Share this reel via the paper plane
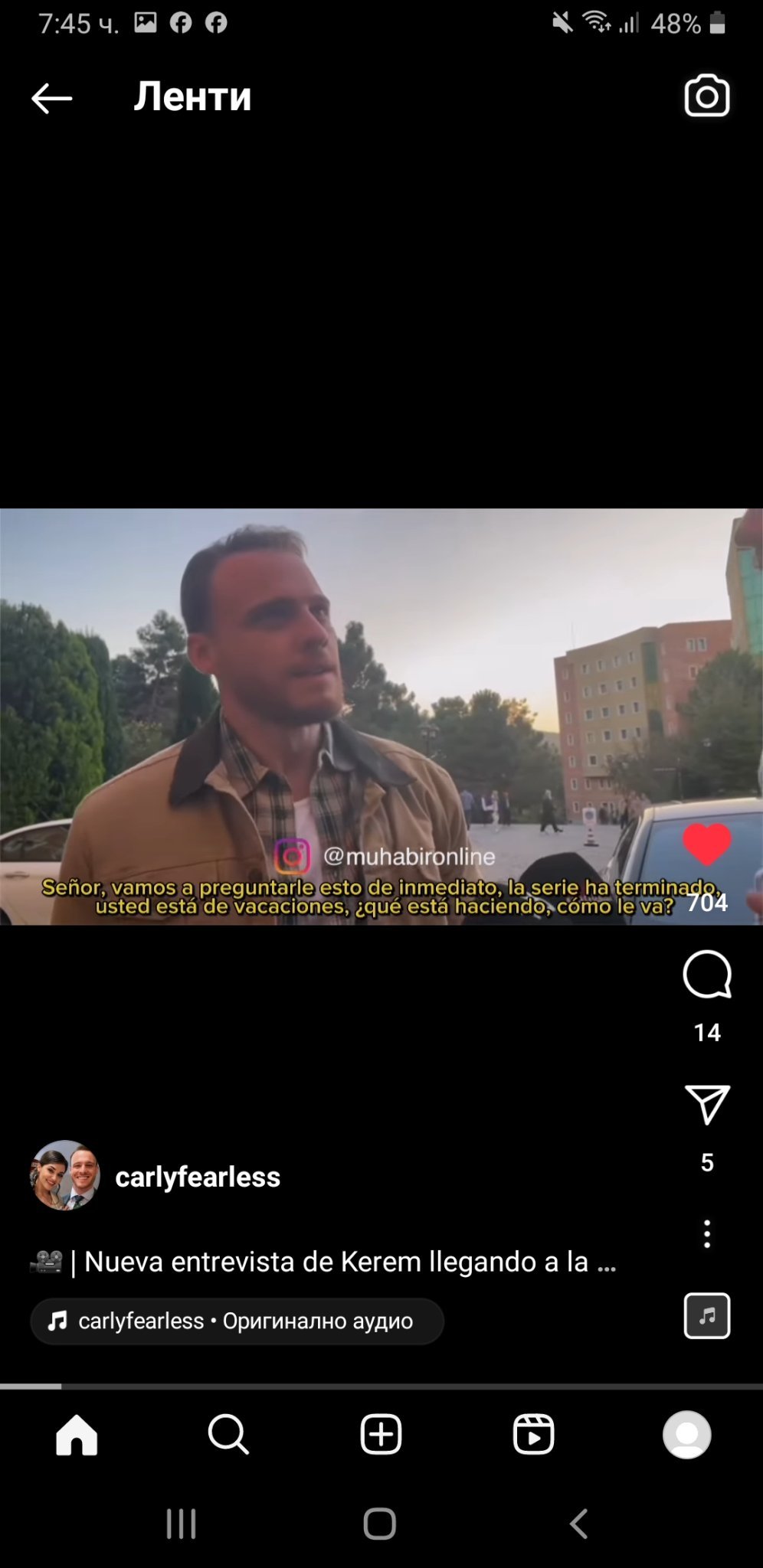The image size is (763, 1568). [x=706, y=1104]
